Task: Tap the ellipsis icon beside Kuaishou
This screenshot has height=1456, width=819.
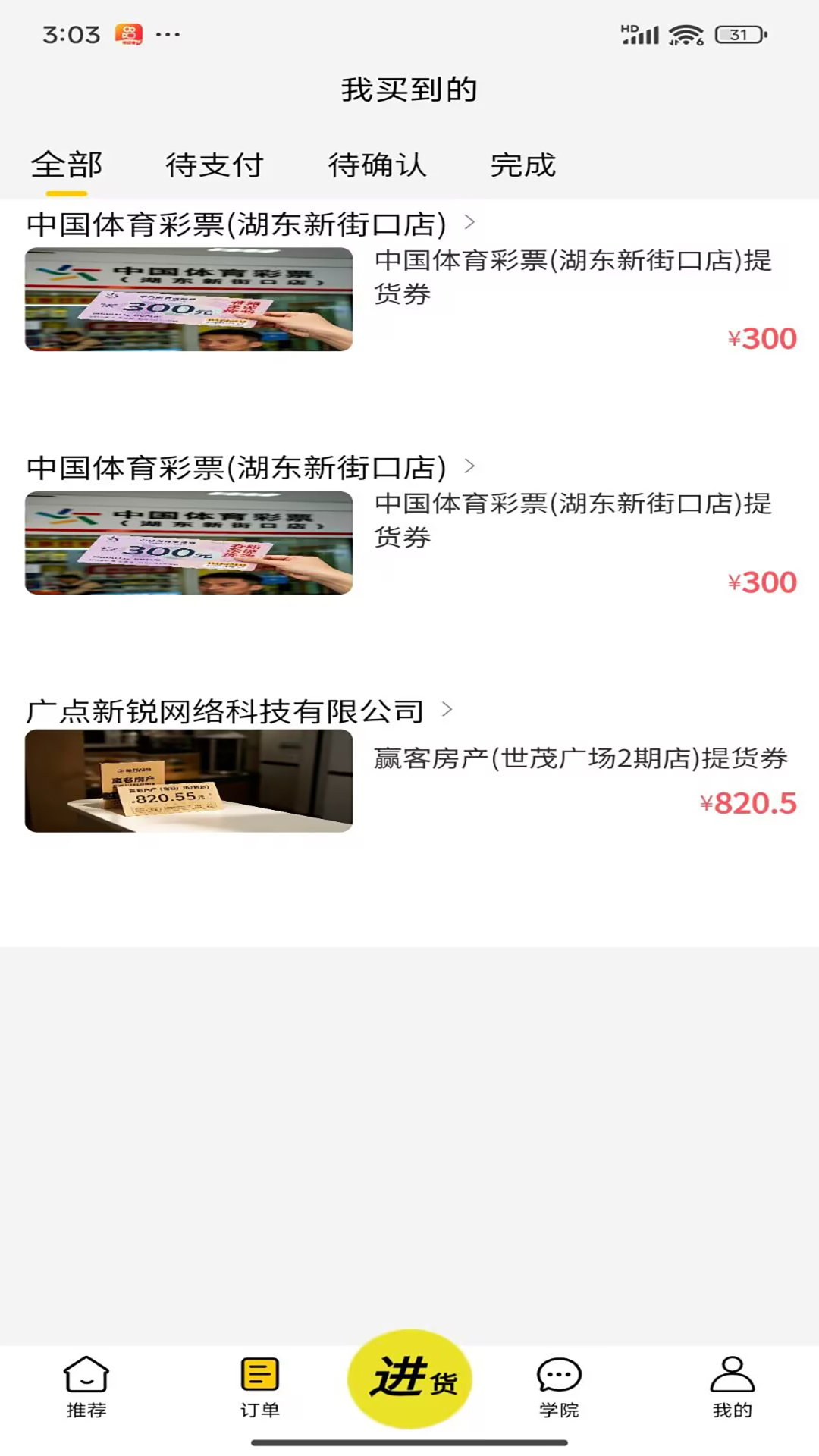Action: coord(166,34)
